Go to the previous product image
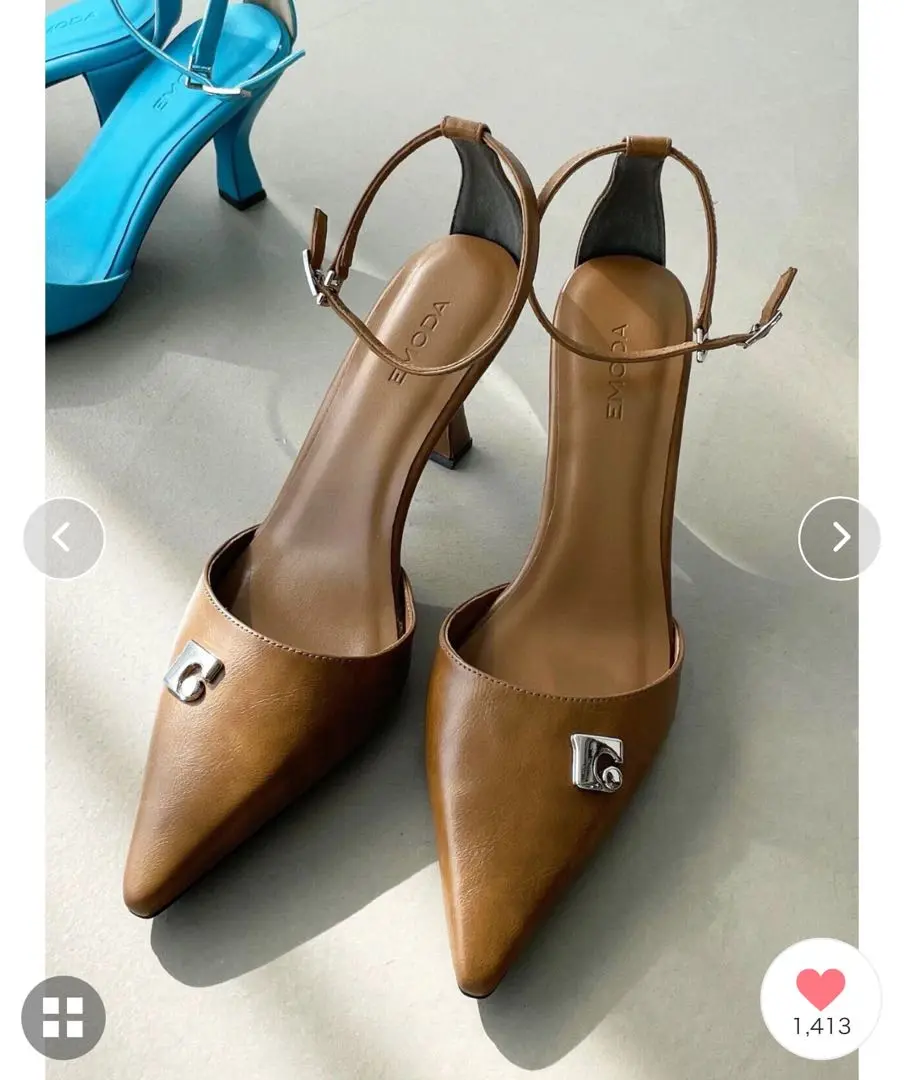The image size is (904, 1080). 64,538
